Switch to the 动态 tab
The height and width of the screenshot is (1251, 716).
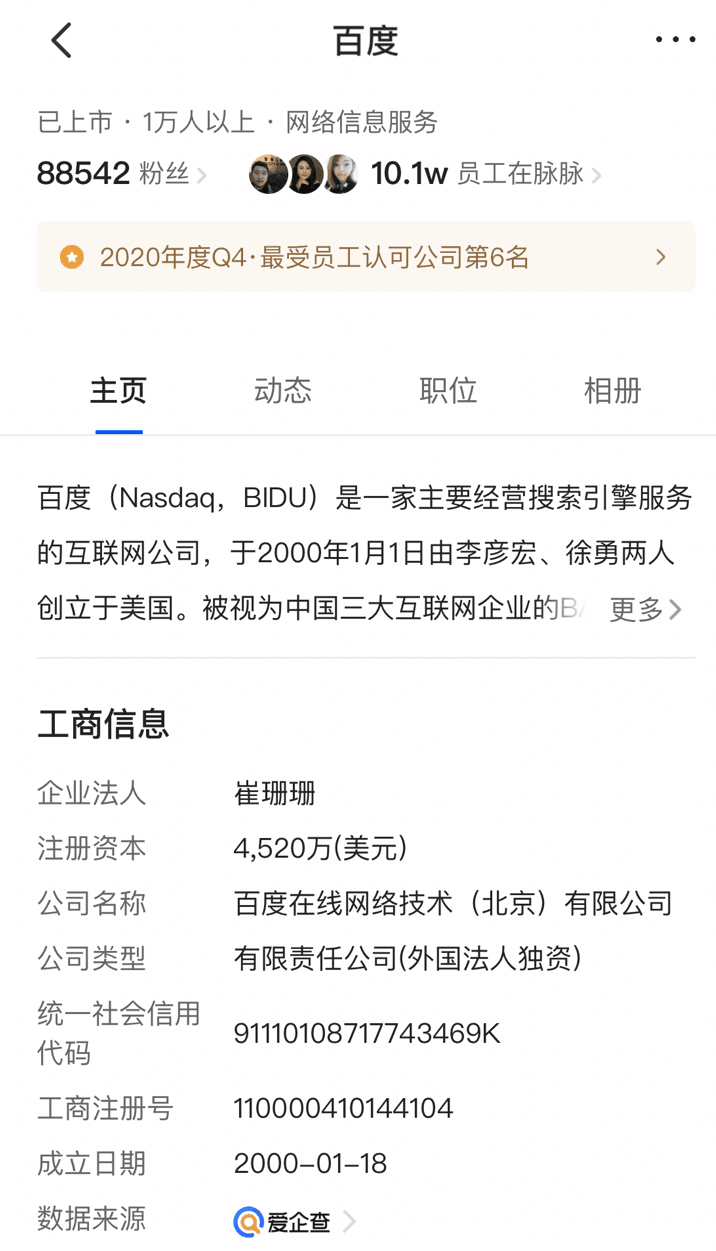pyautogui.click(x=283, y=391)
